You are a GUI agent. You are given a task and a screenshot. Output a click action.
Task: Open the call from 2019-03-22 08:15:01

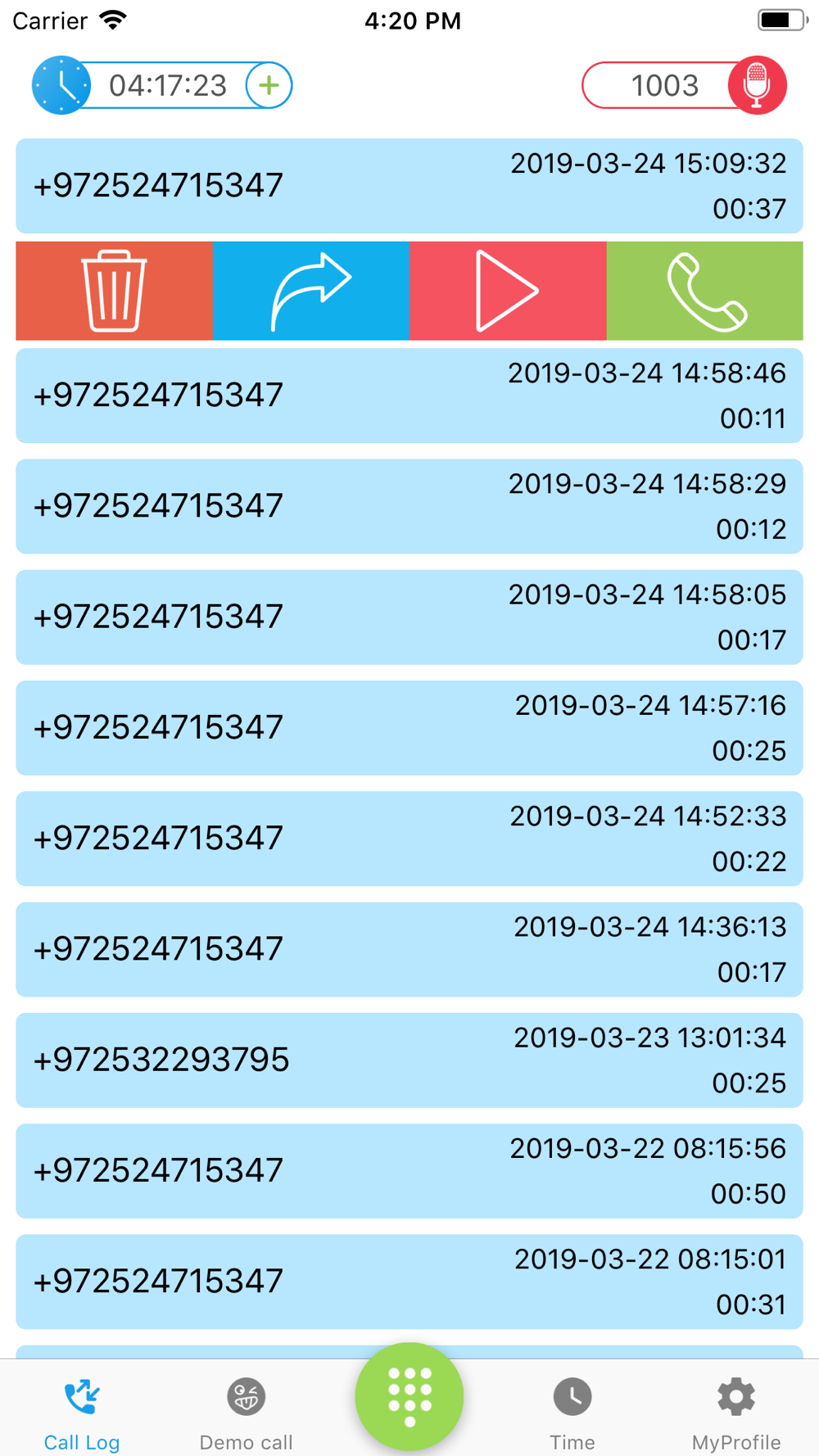tap(409, 1282)
